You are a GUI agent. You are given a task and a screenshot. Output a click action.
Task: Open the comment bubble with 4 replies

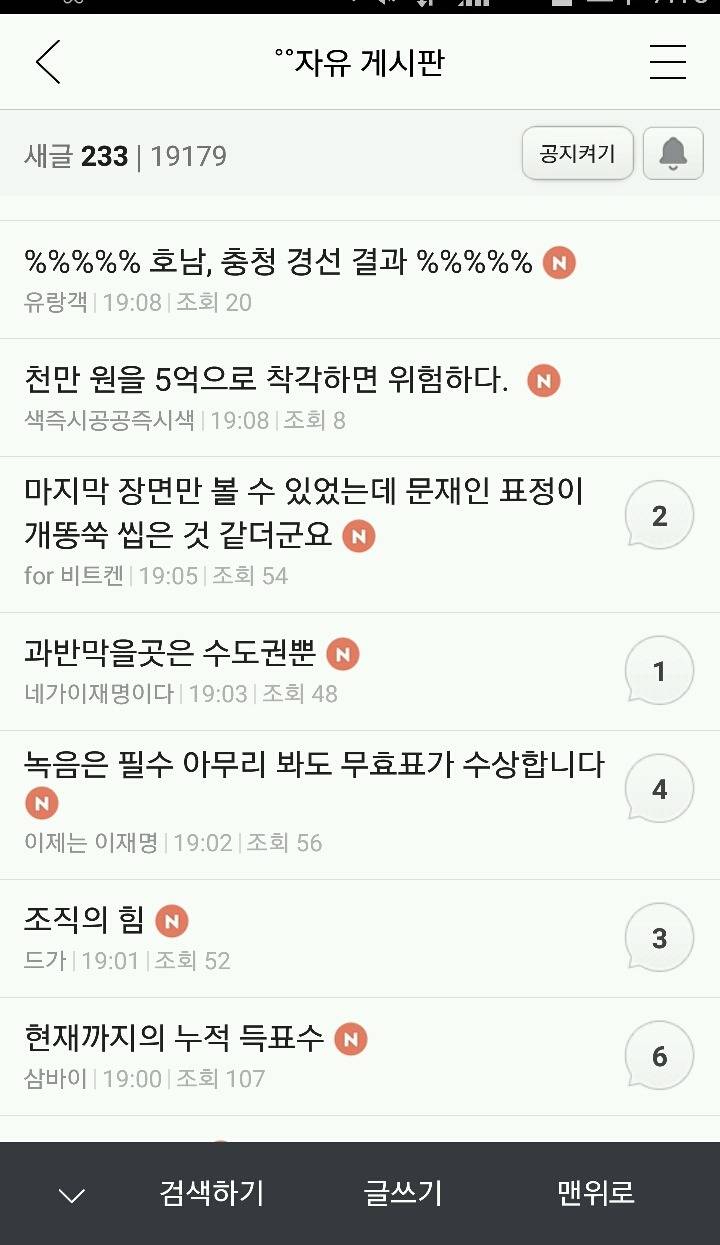tap(658, 788)
